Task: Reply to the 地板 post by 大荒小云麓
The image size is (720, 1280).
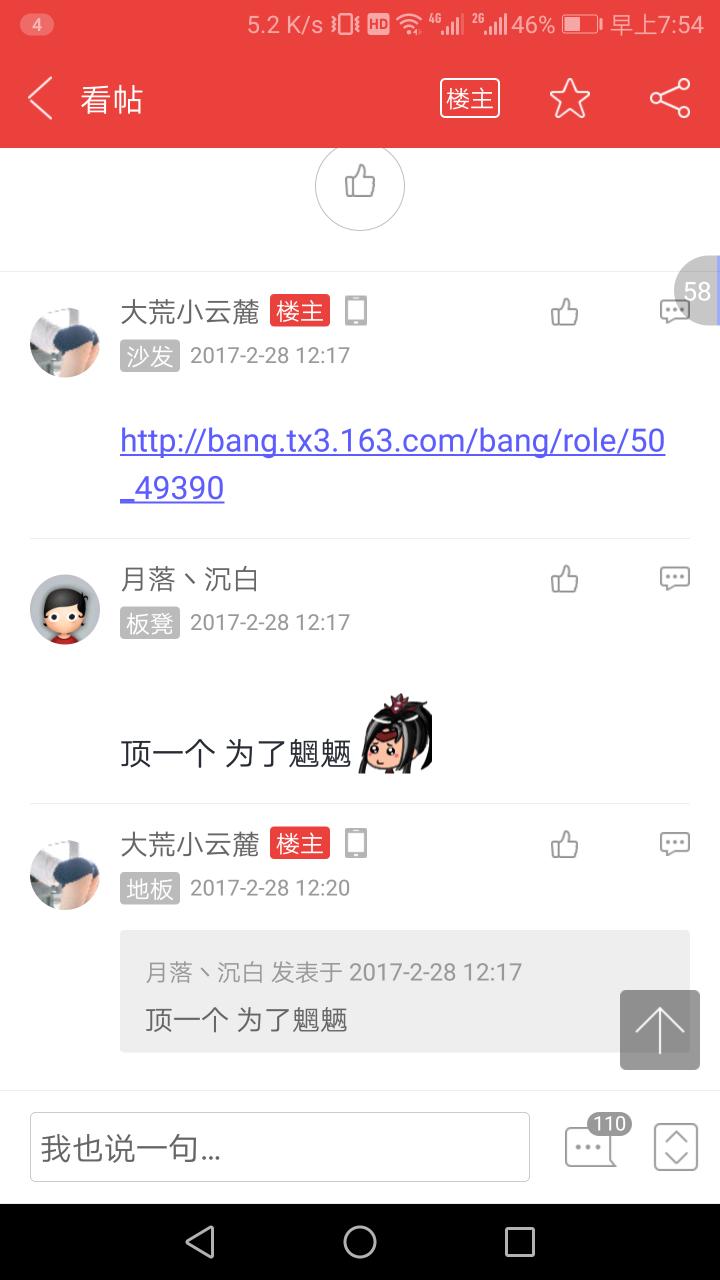Action: (x=675, y=845)
